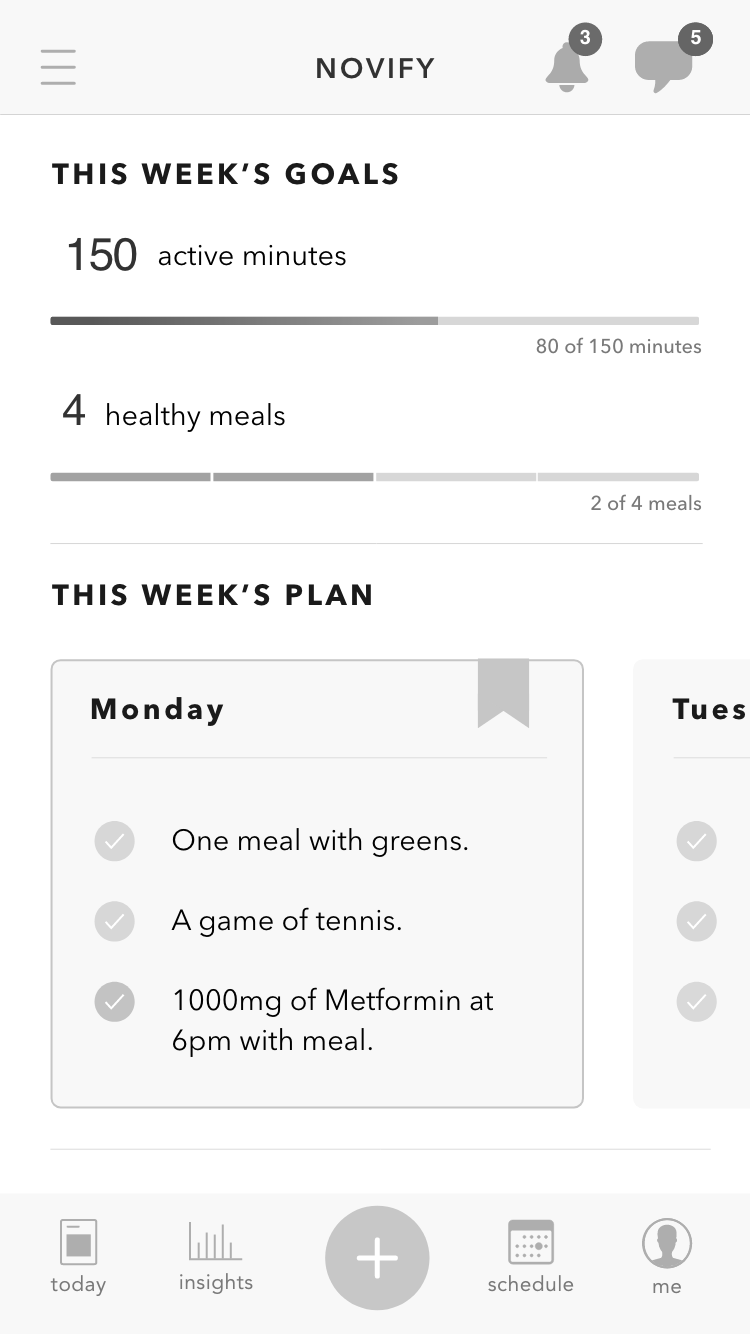
Task: Check off One meal with greens
Action: pos(115,841)
